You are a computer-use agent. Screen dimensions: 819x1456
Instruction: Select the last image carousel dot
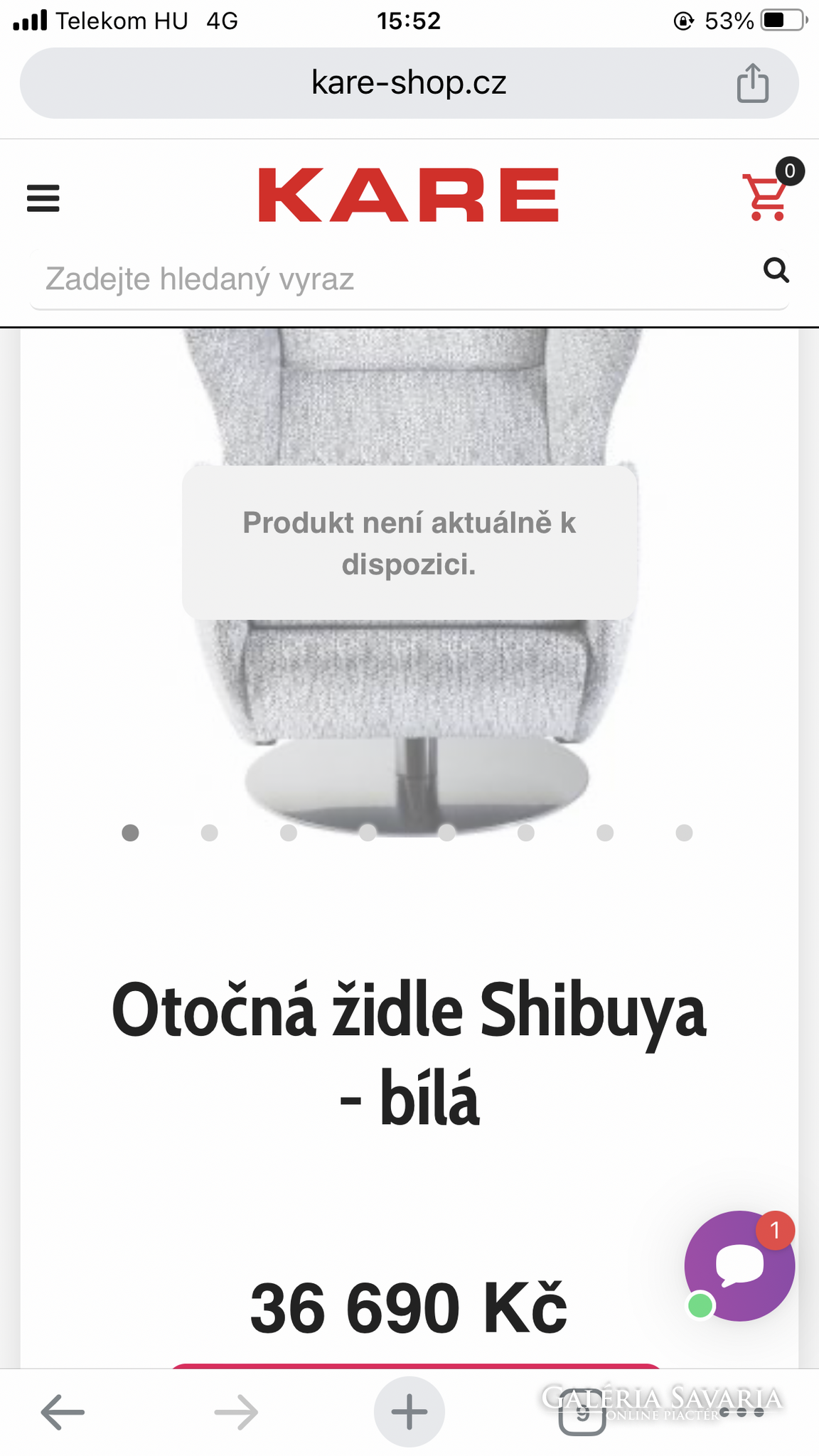[x=684, y=833]
